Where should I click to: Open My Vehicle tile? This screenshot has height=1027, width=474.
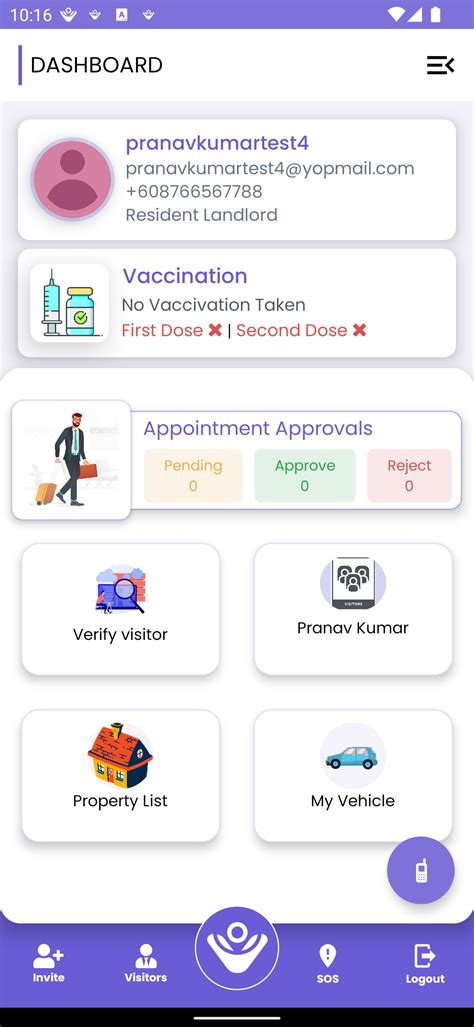coord(353,775)
